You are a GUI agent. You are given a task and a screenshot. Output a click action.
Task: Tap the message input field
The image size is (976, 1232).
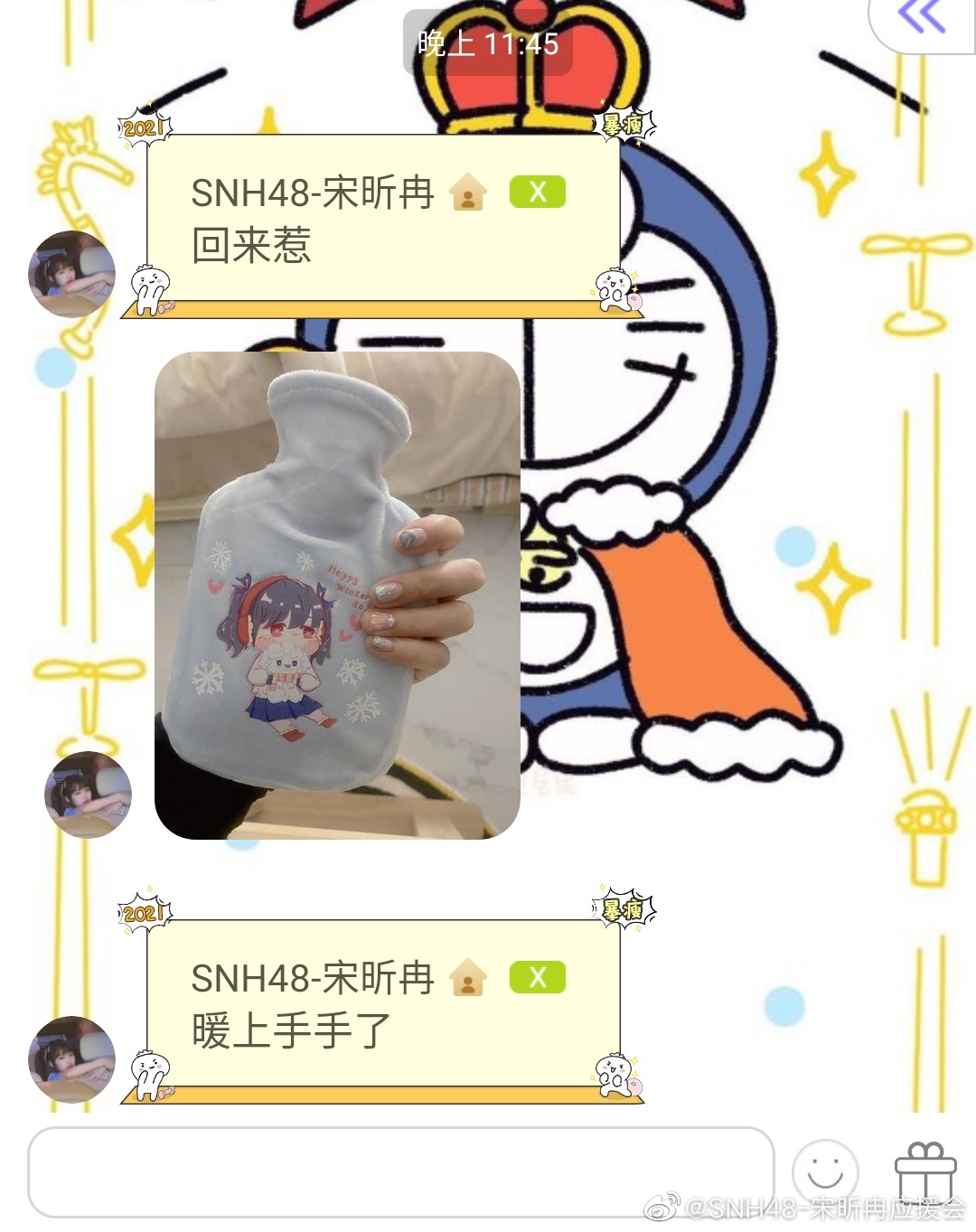click(400, 1171)
